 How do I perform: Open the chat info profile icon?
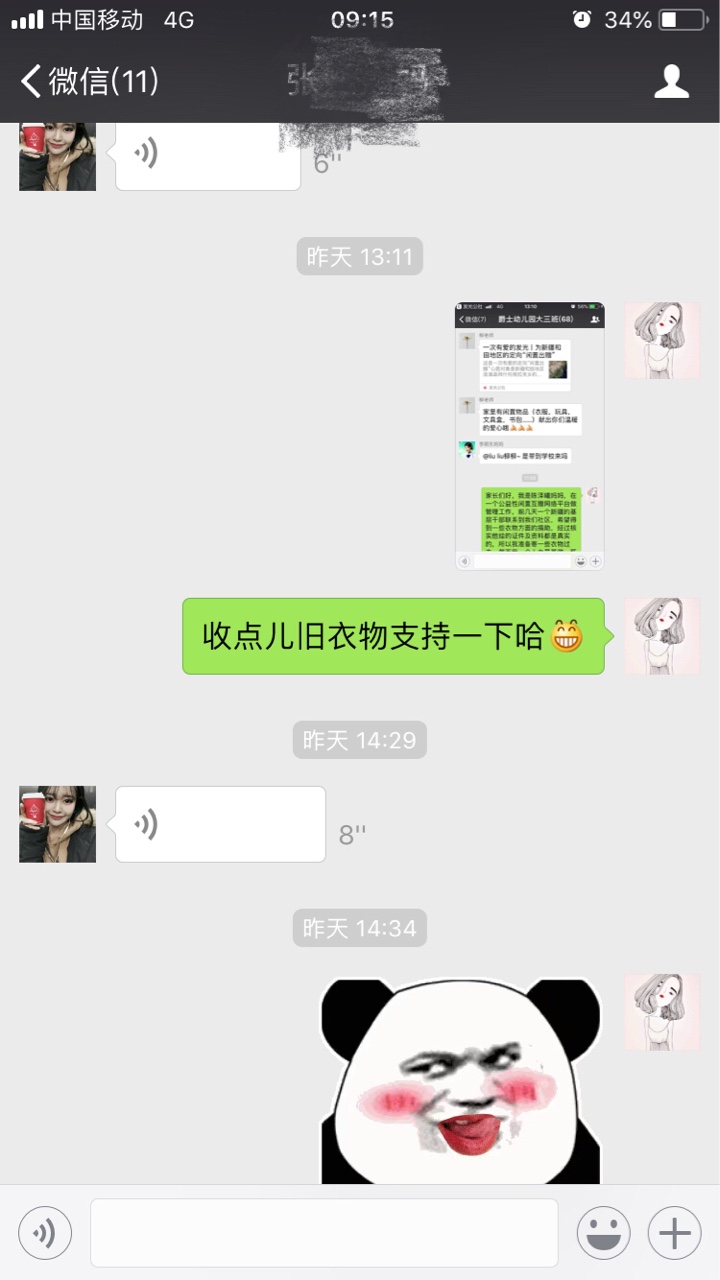tap(671, 81)
